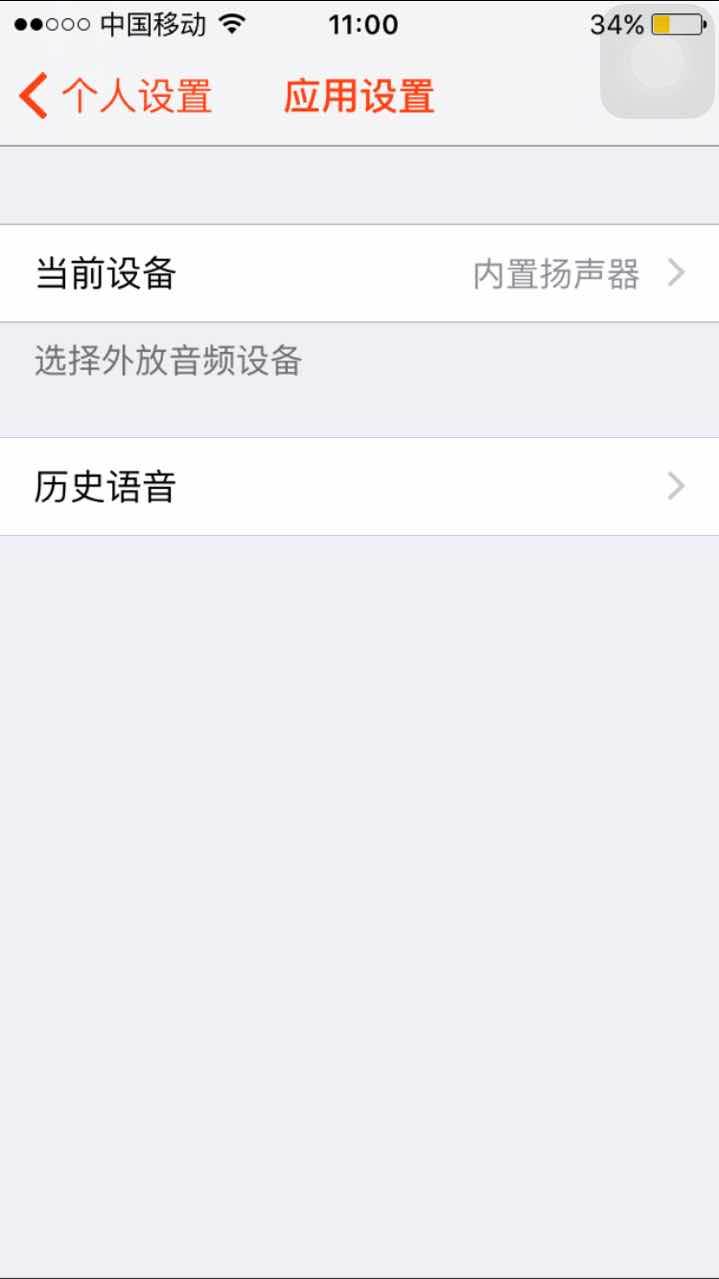Open the 当前设备 audio device row
This screenshot has height=1279, width=719.
359,273
